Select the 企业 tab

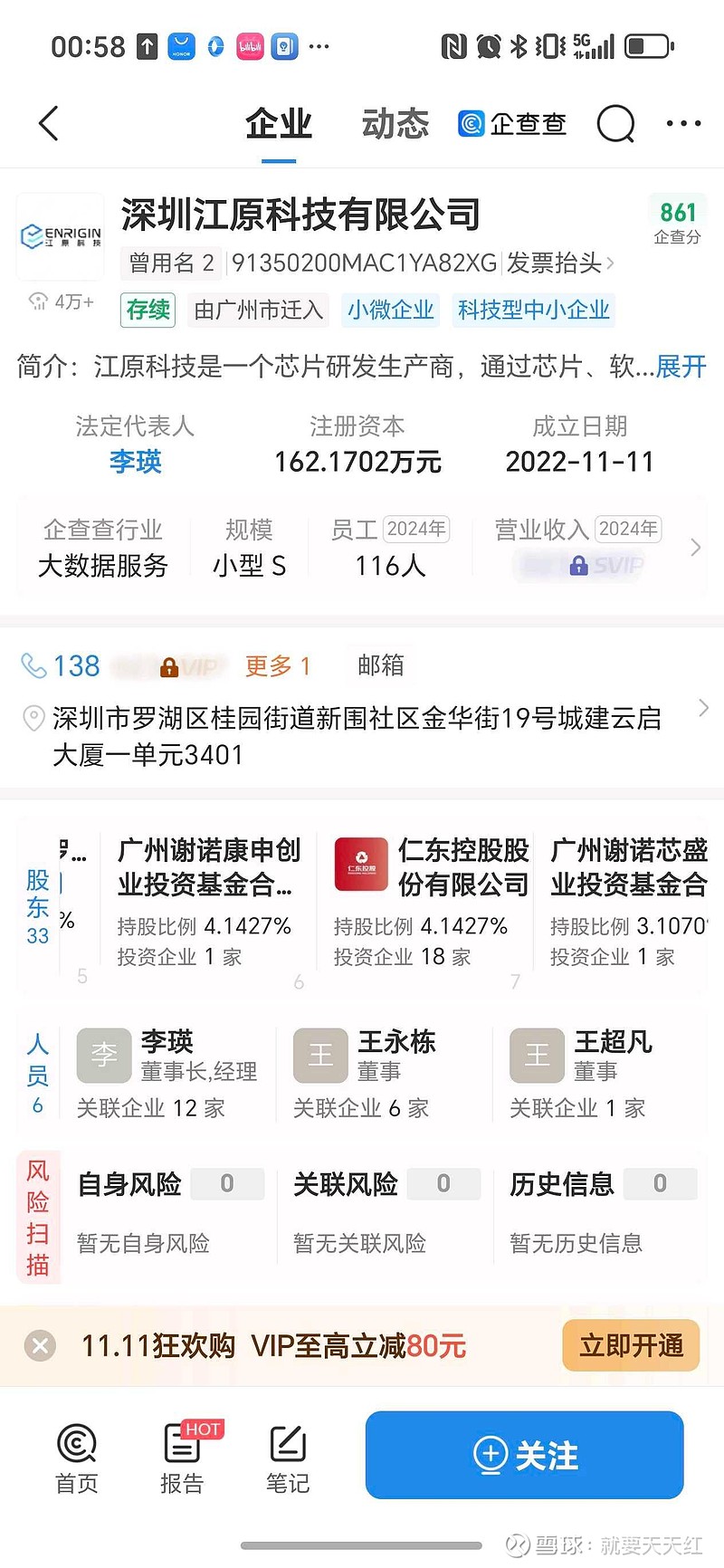(278, 124)
